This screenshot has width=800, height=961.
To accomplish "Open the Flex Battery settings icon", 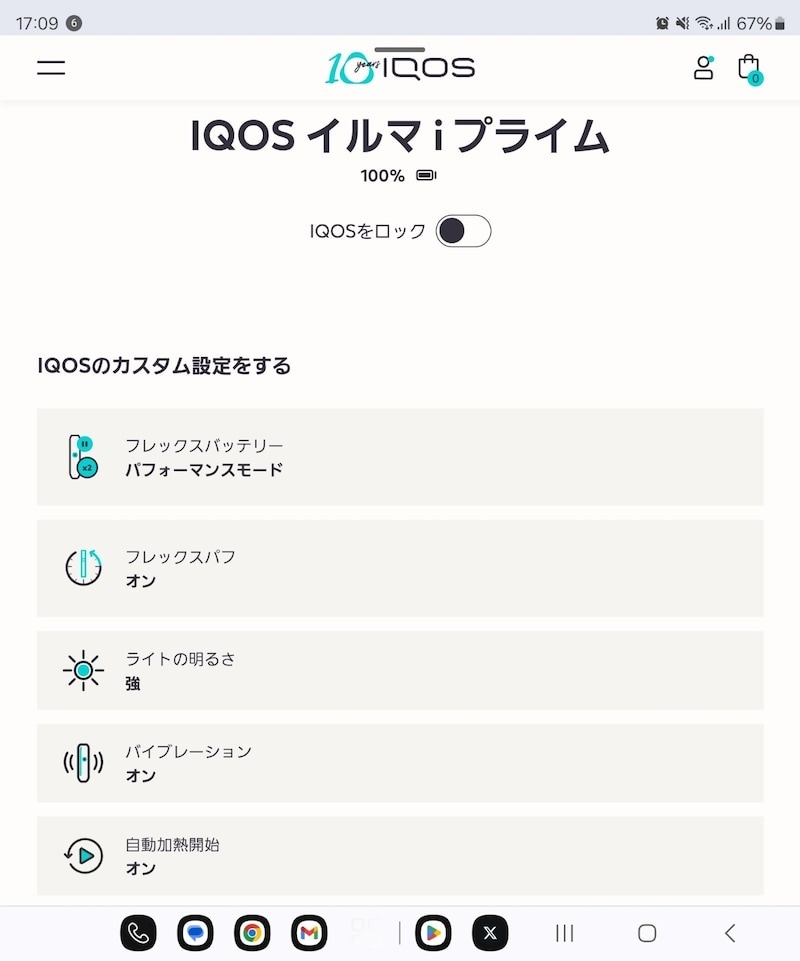I will click(84, 457).
